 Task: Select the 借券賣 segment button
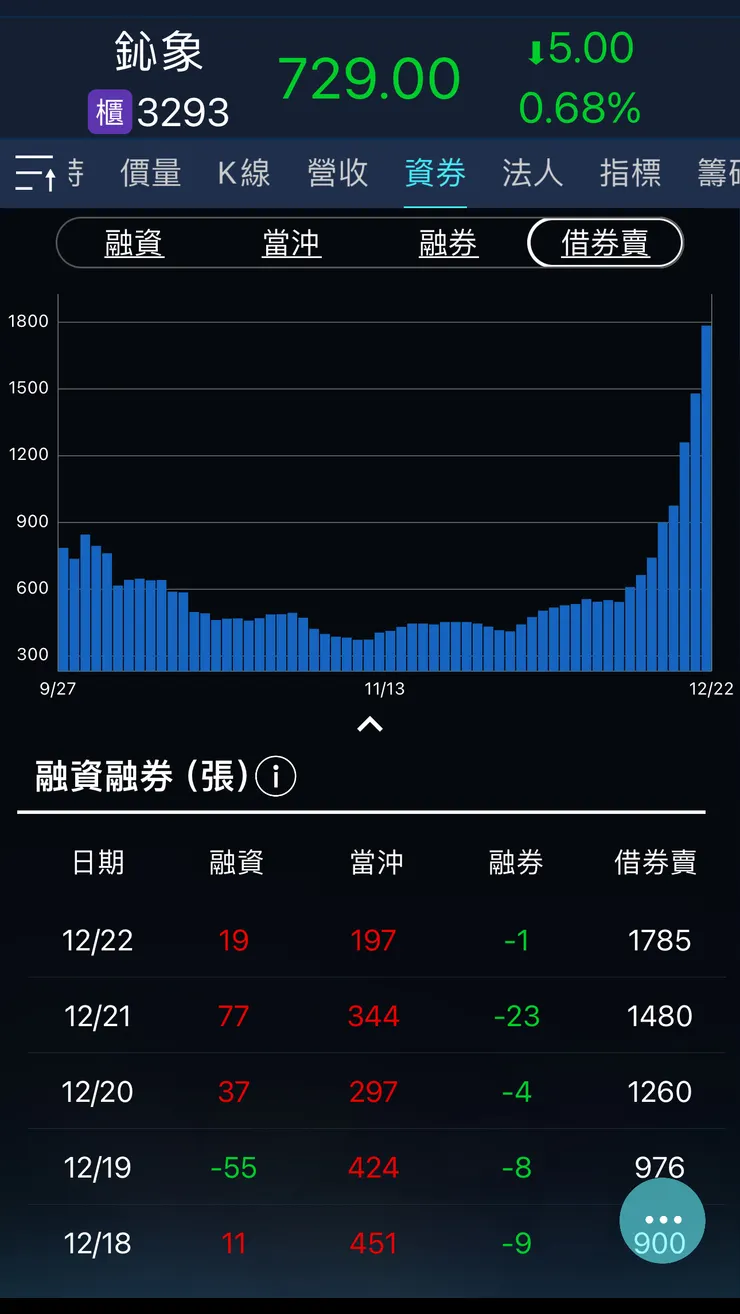(604, 242)
